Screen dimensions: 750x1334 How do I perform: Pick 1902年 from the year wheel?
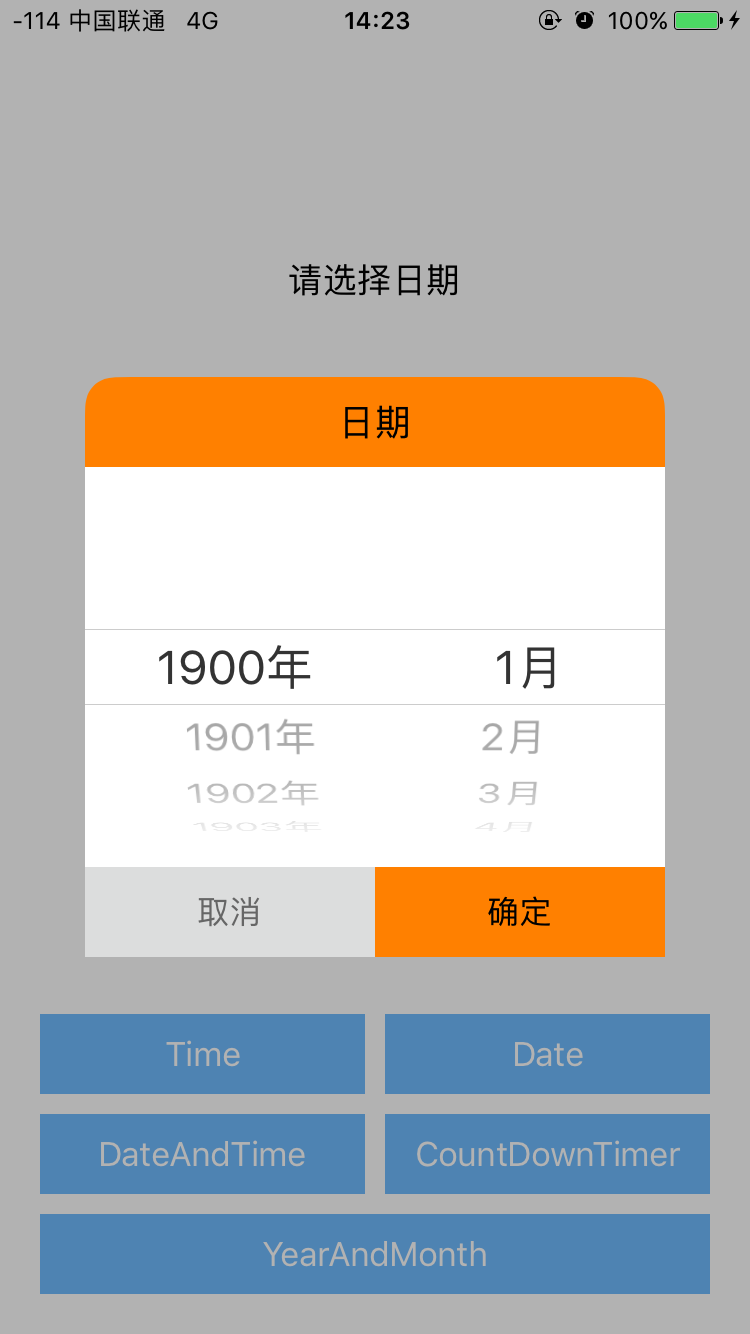point(252,793)
